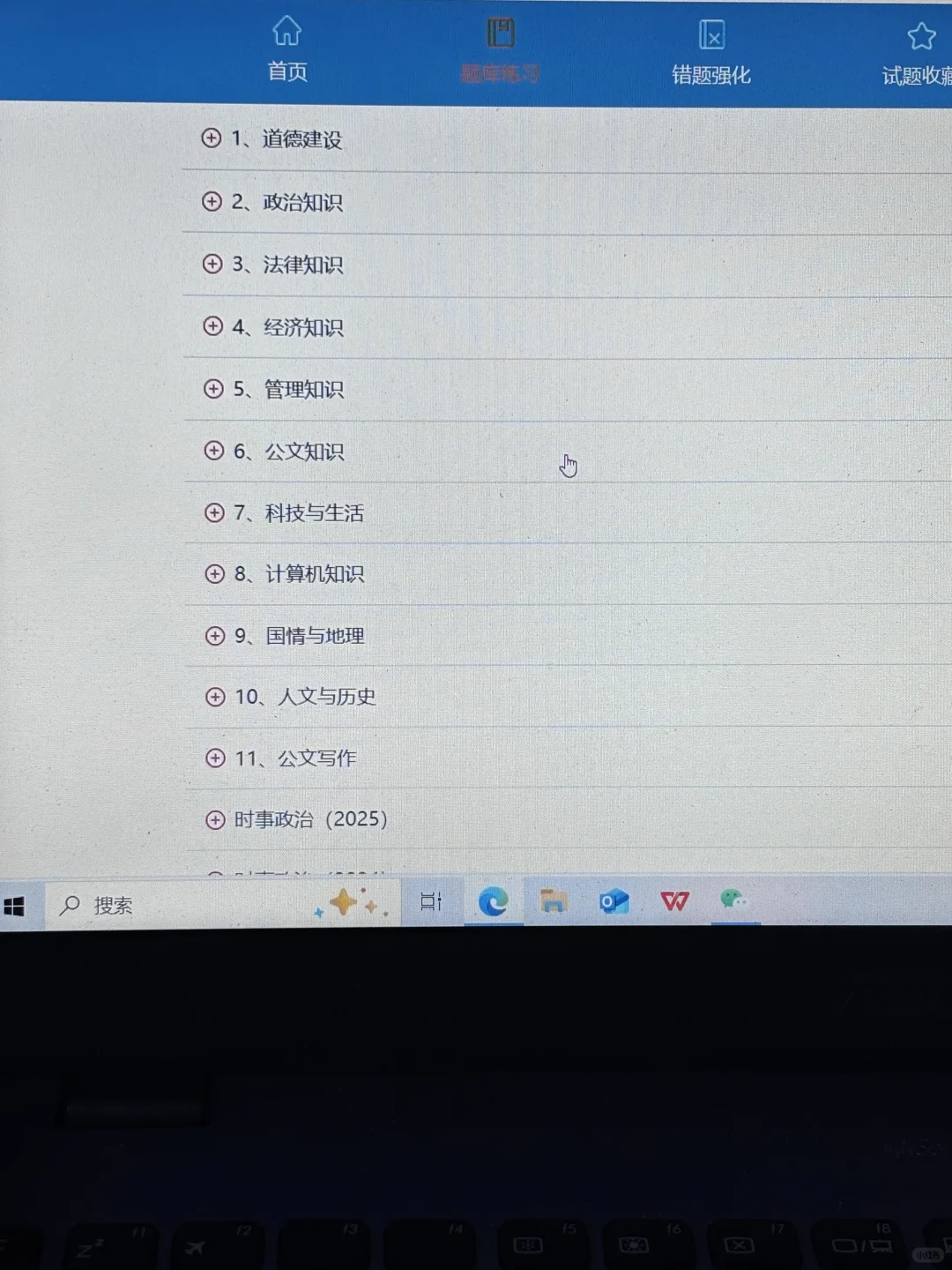This screenshot has width=952, height=1270.
Task: Expand the 10、人文与历史 category
Action: tap(215, 697)
